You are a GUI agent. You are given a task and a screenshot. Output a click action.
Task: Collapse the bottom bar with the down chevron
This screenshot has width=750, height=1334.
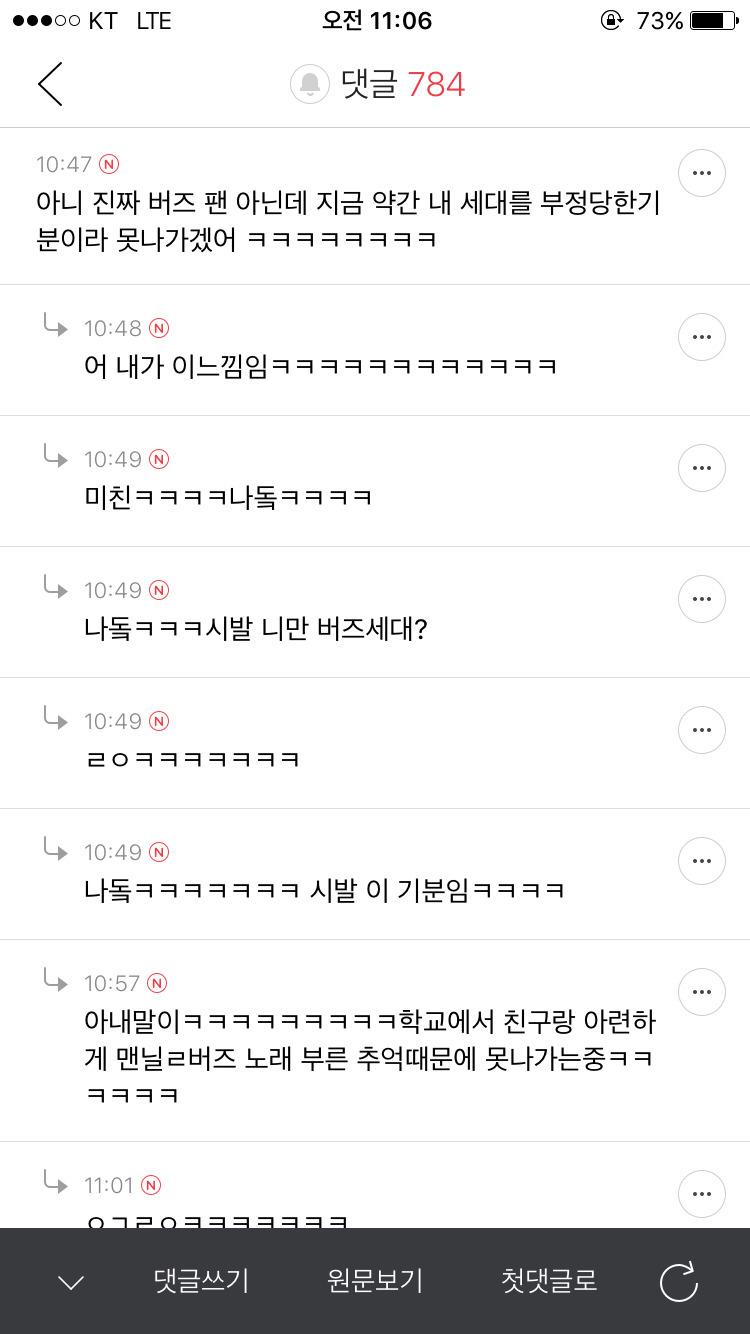click(69, 1280)
